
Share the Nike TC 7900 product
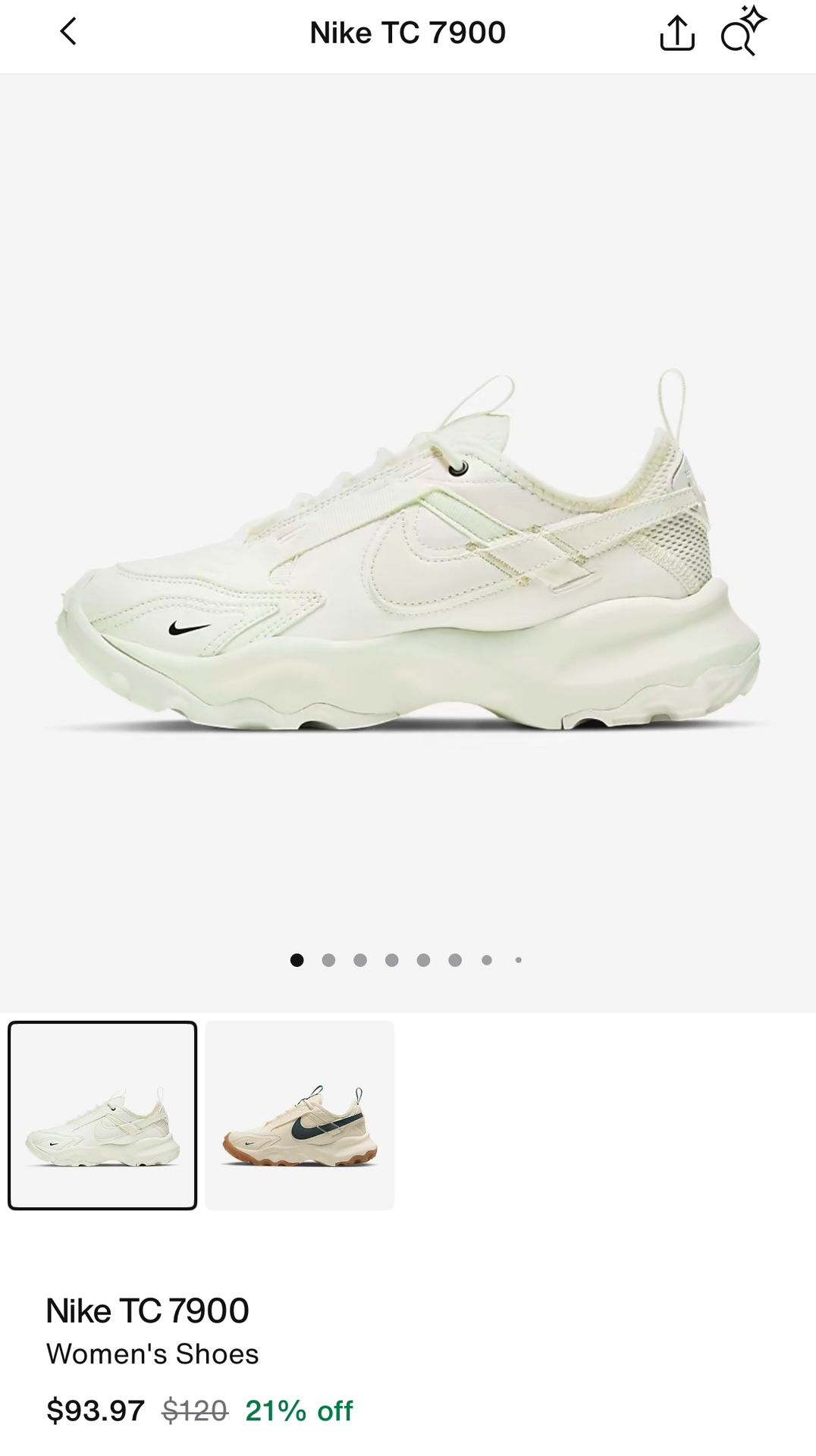(x=676, y=33)
